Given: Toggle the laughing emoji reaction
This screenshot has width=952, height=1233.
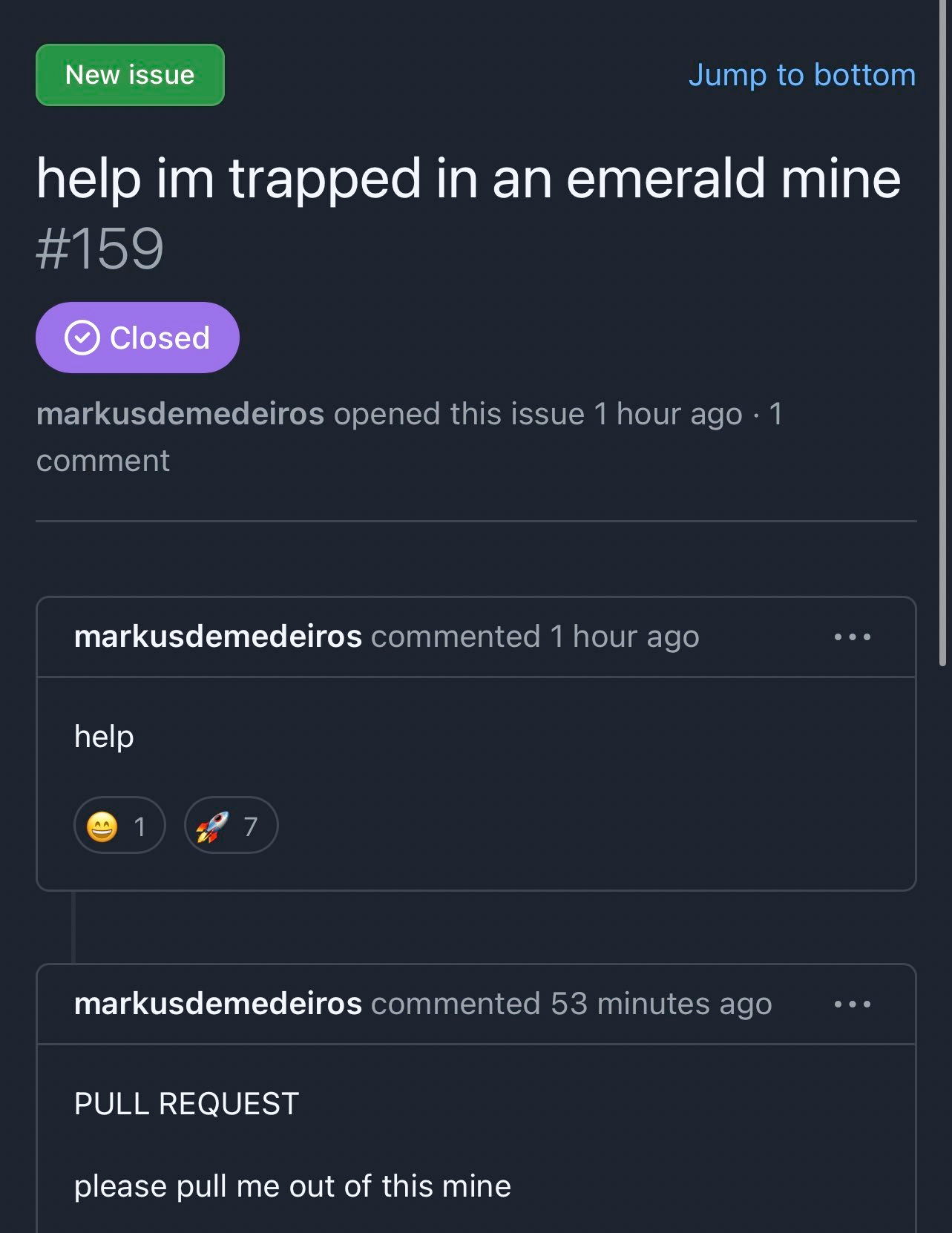Looking at the screenshot, I should tap(119, 825).
